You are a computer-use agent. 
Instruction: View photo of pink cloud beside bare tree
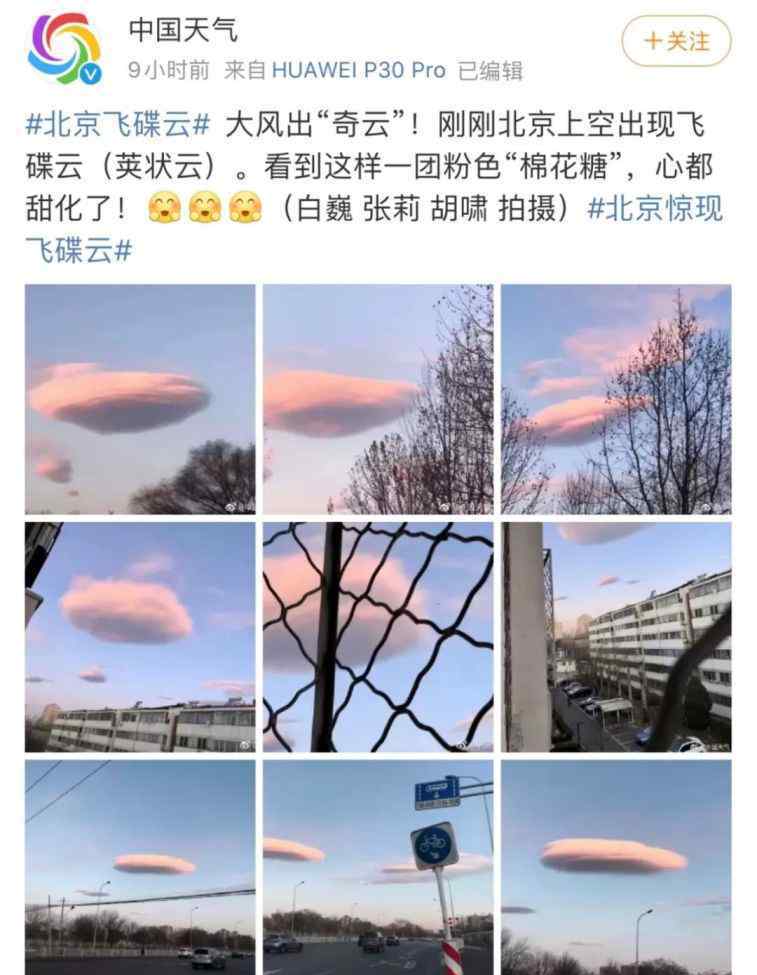click(378, 399)
